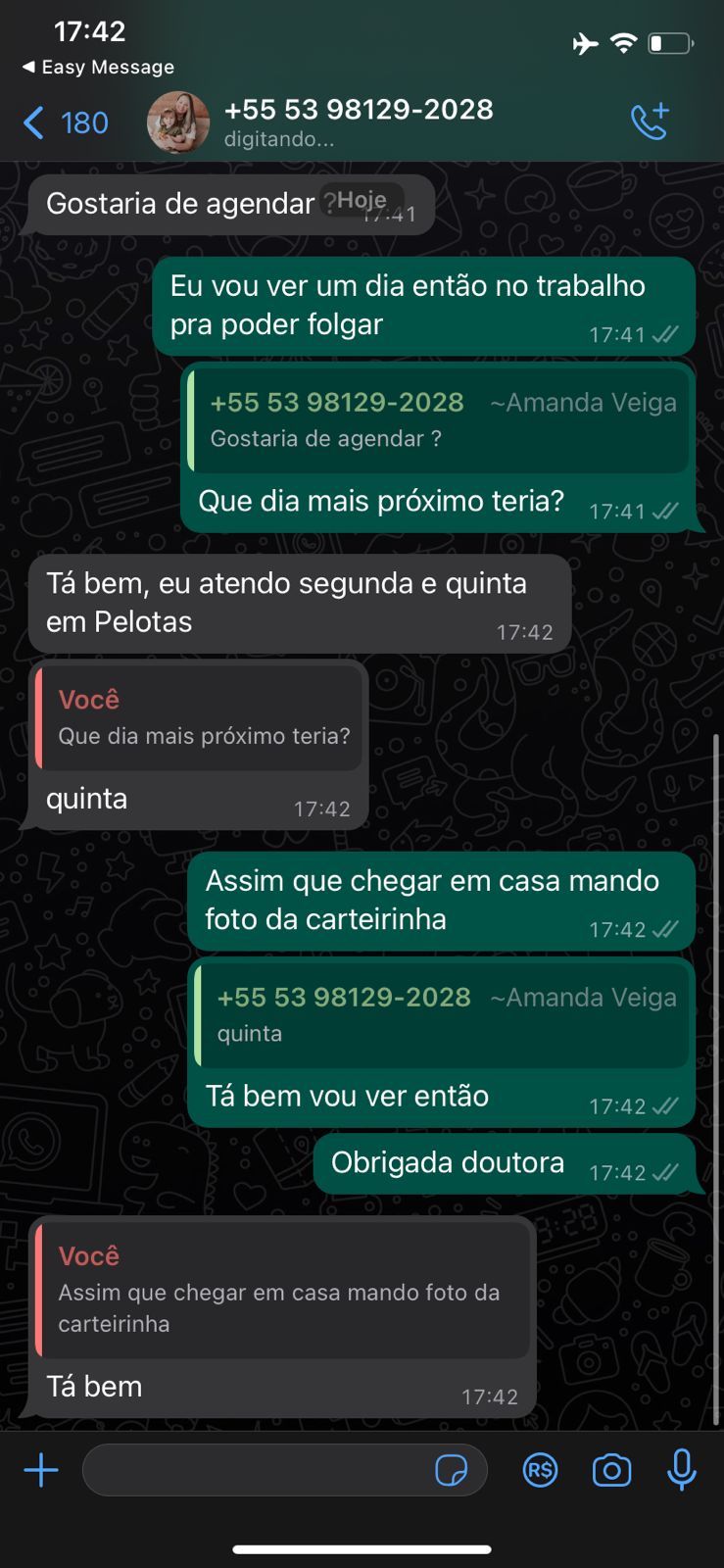Open contact info for +55 53 98129-2028
Viewport: 724px width, 1568px height.
pyautogui.click(x=359, y=122)
